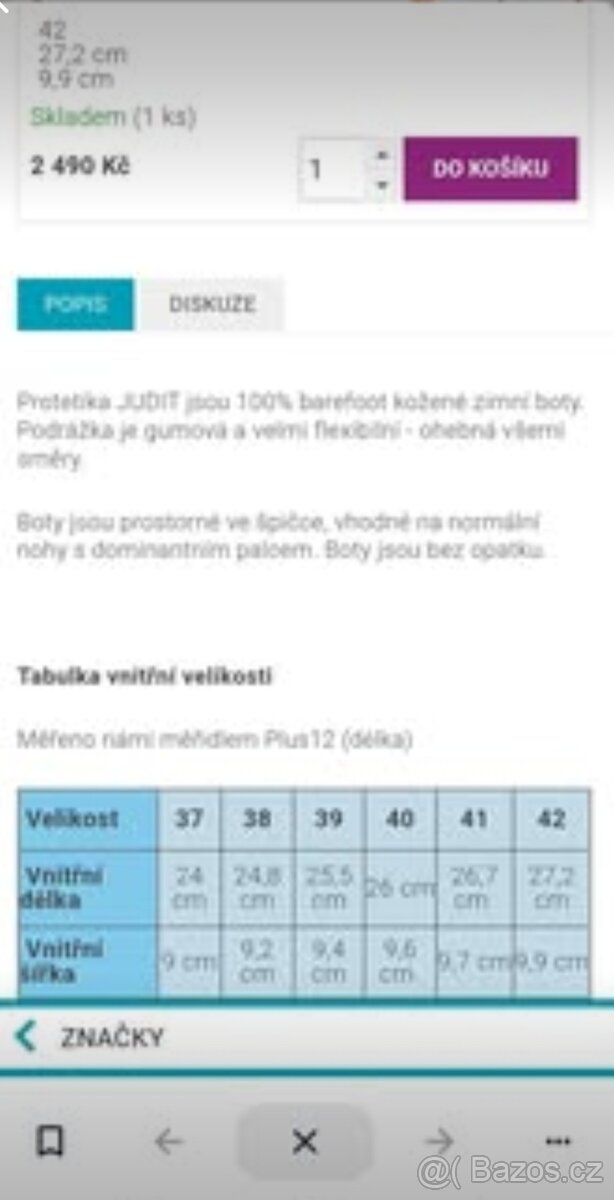The image size is (614, 1200).
Task: Decrease quantity with the down arrow
Action: pyautogui.click(x=381, y=185)
